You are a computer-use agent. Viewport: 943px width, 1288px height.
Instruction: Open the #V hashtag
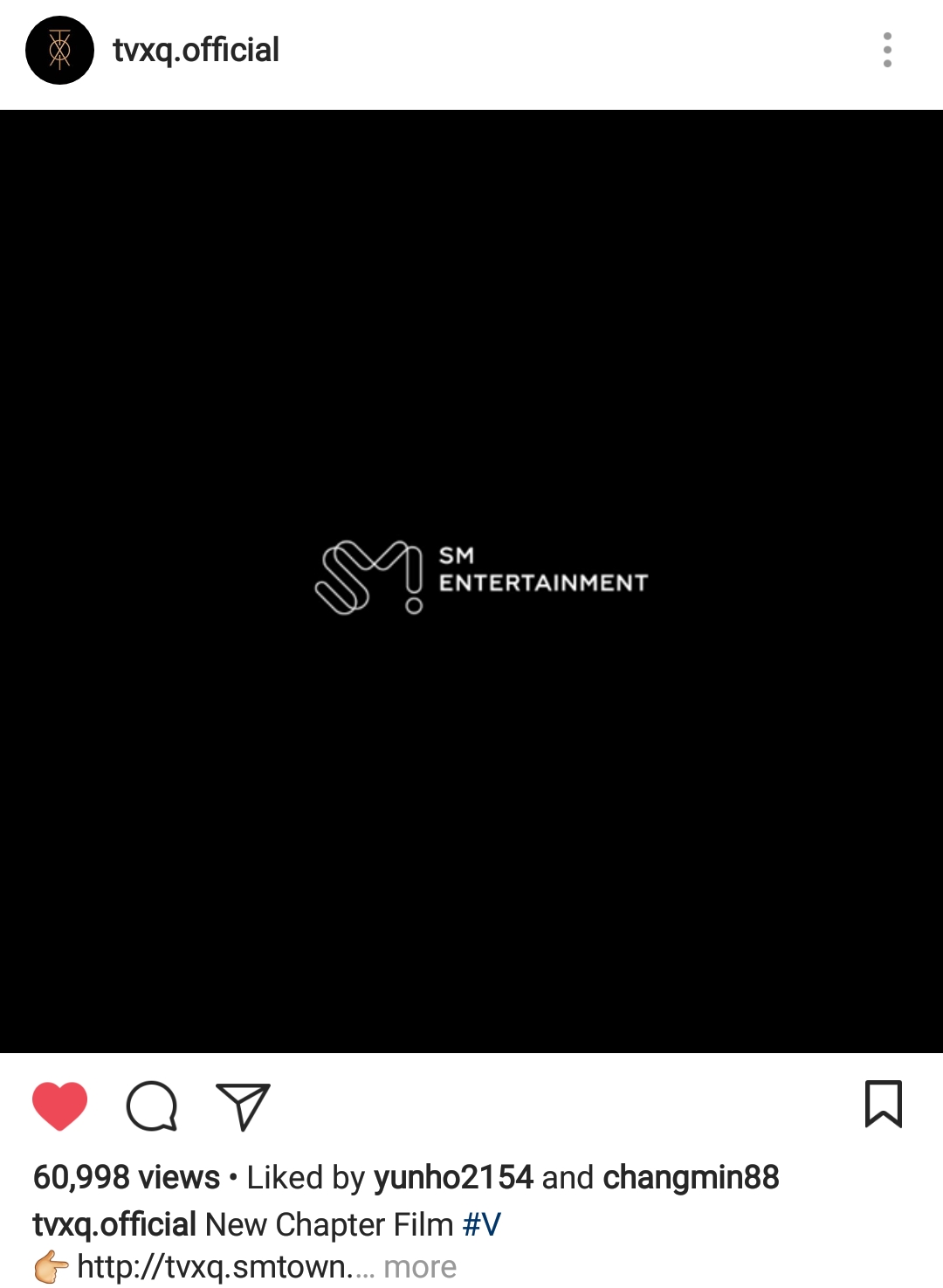pos(481,1224)
